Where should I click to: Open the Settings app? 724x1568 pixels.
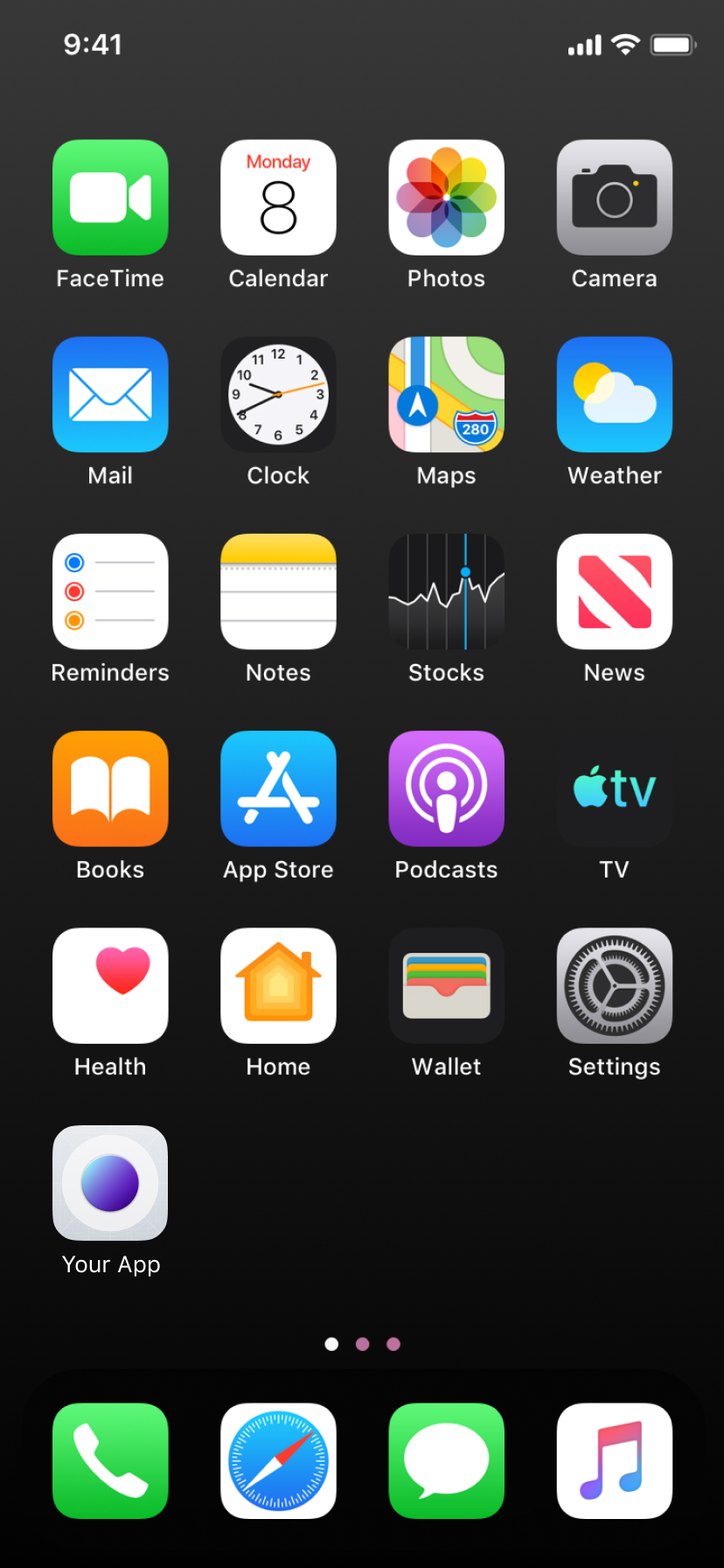[614, 985]
